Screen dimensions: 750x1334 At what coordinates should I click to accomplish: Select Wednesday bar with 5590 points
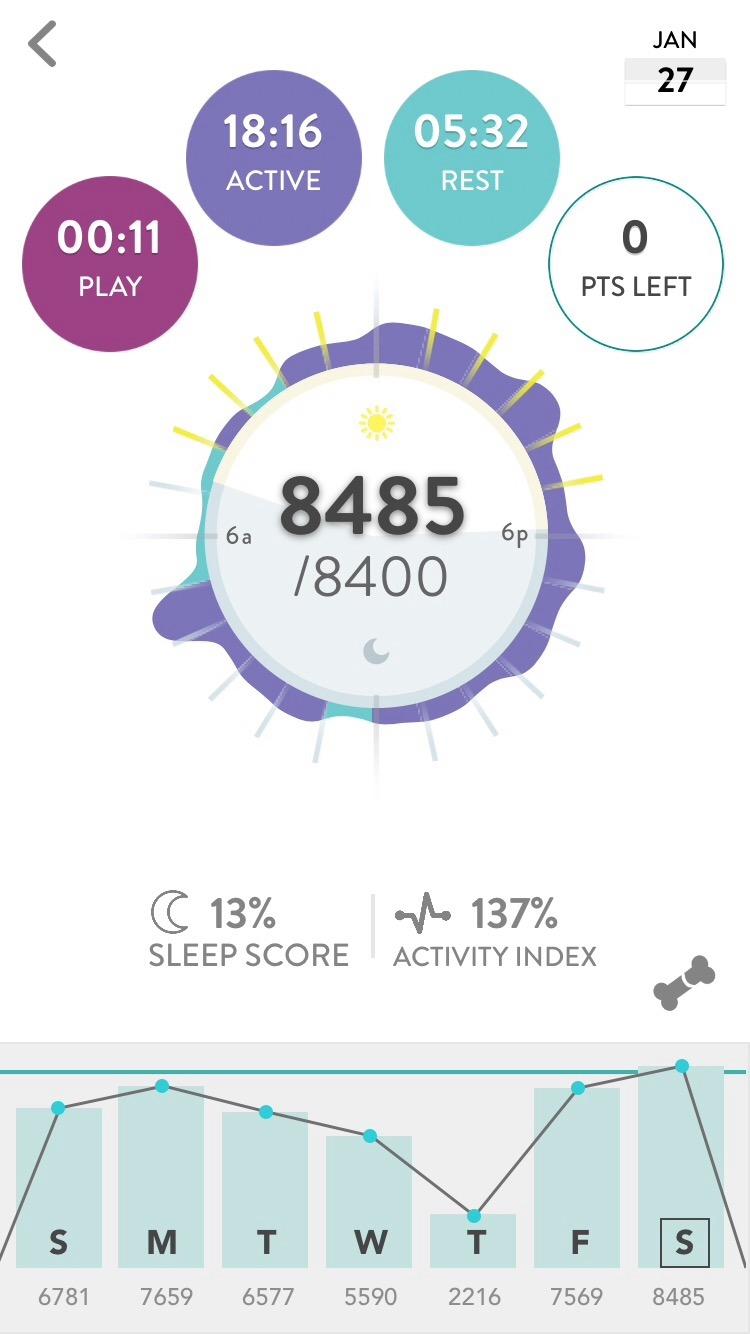(x=369, y=1202)
